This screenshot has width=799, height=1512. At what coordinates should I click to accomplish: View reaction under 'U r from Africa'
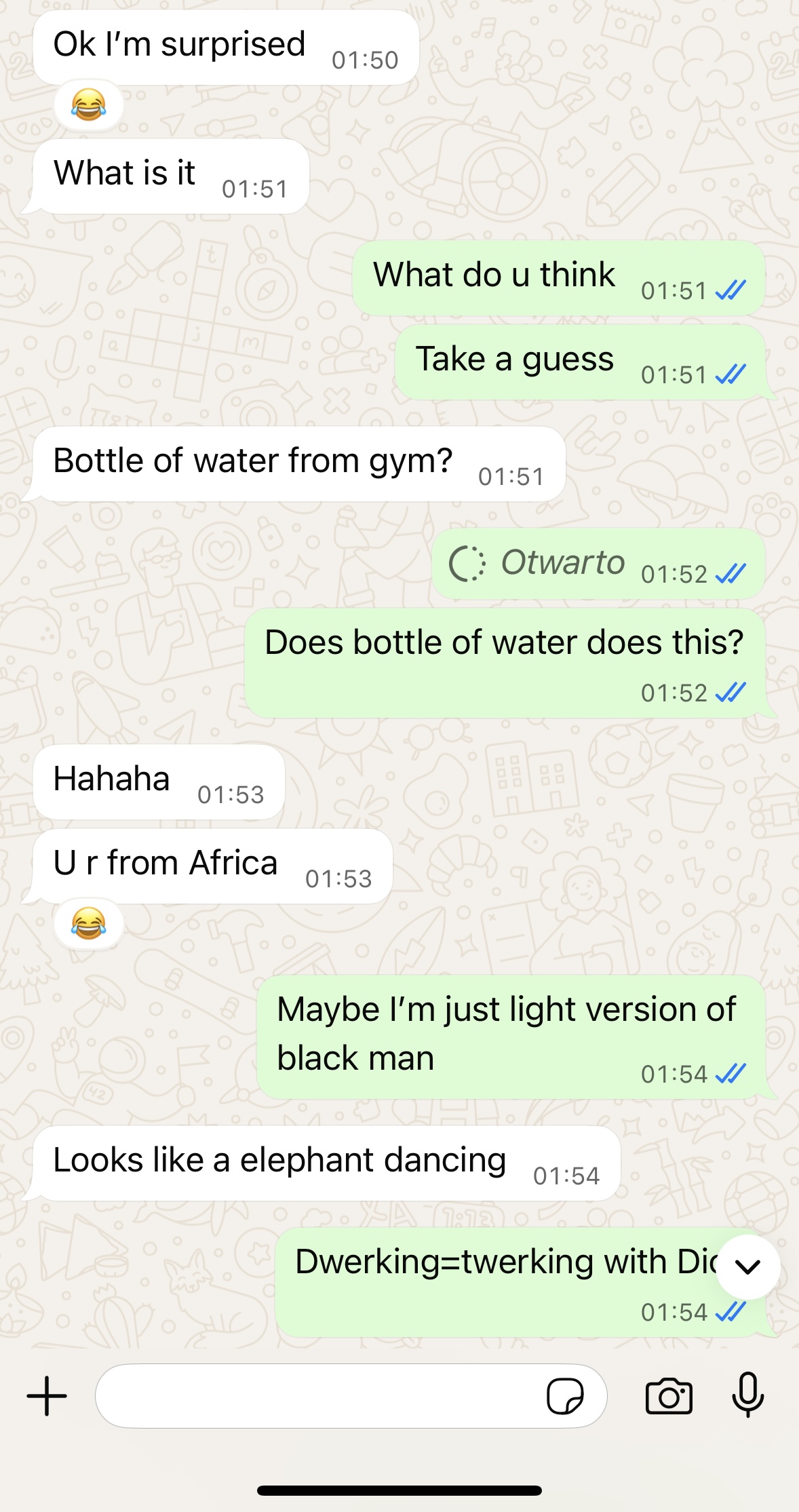pos(88,924)
